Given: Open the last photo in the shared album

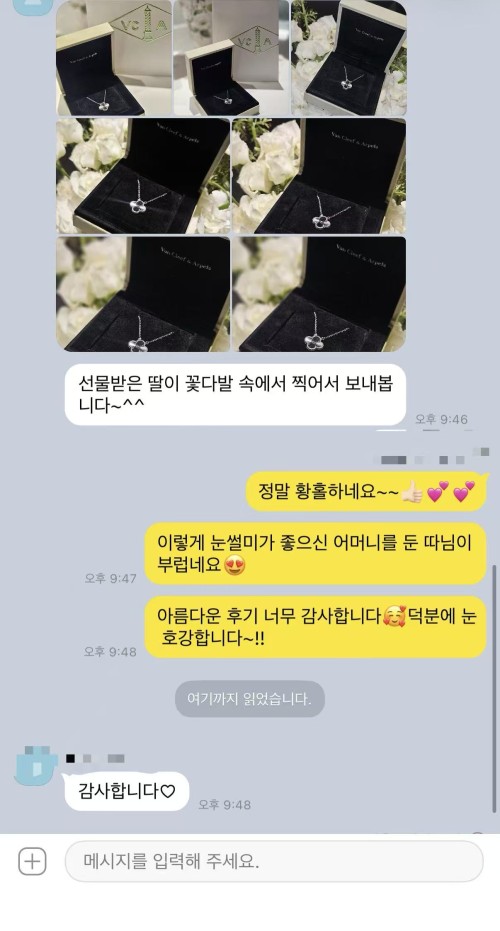Looking at the screenshot, I should click(319, 294).
